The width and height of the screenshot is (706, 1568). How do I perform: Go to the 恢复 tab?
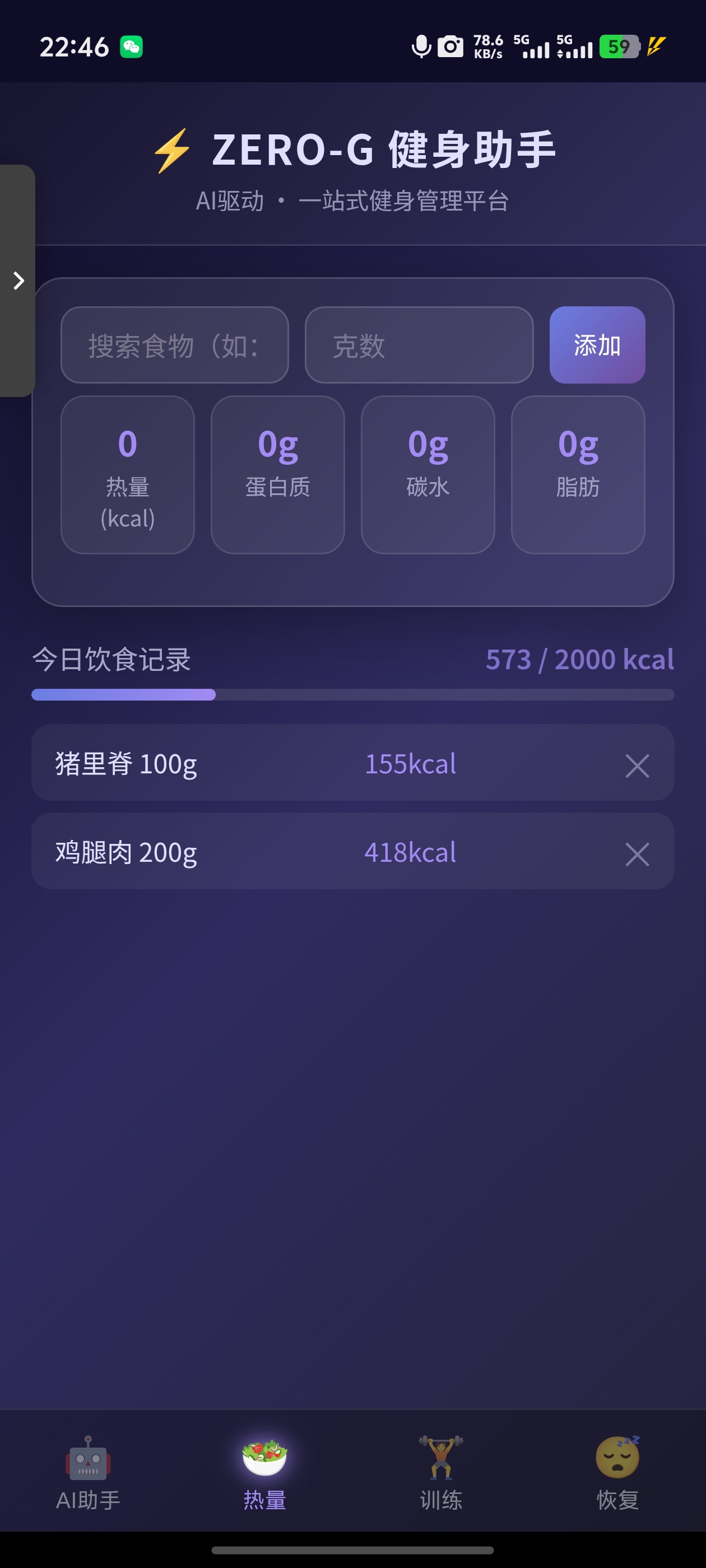[617, 1472]
